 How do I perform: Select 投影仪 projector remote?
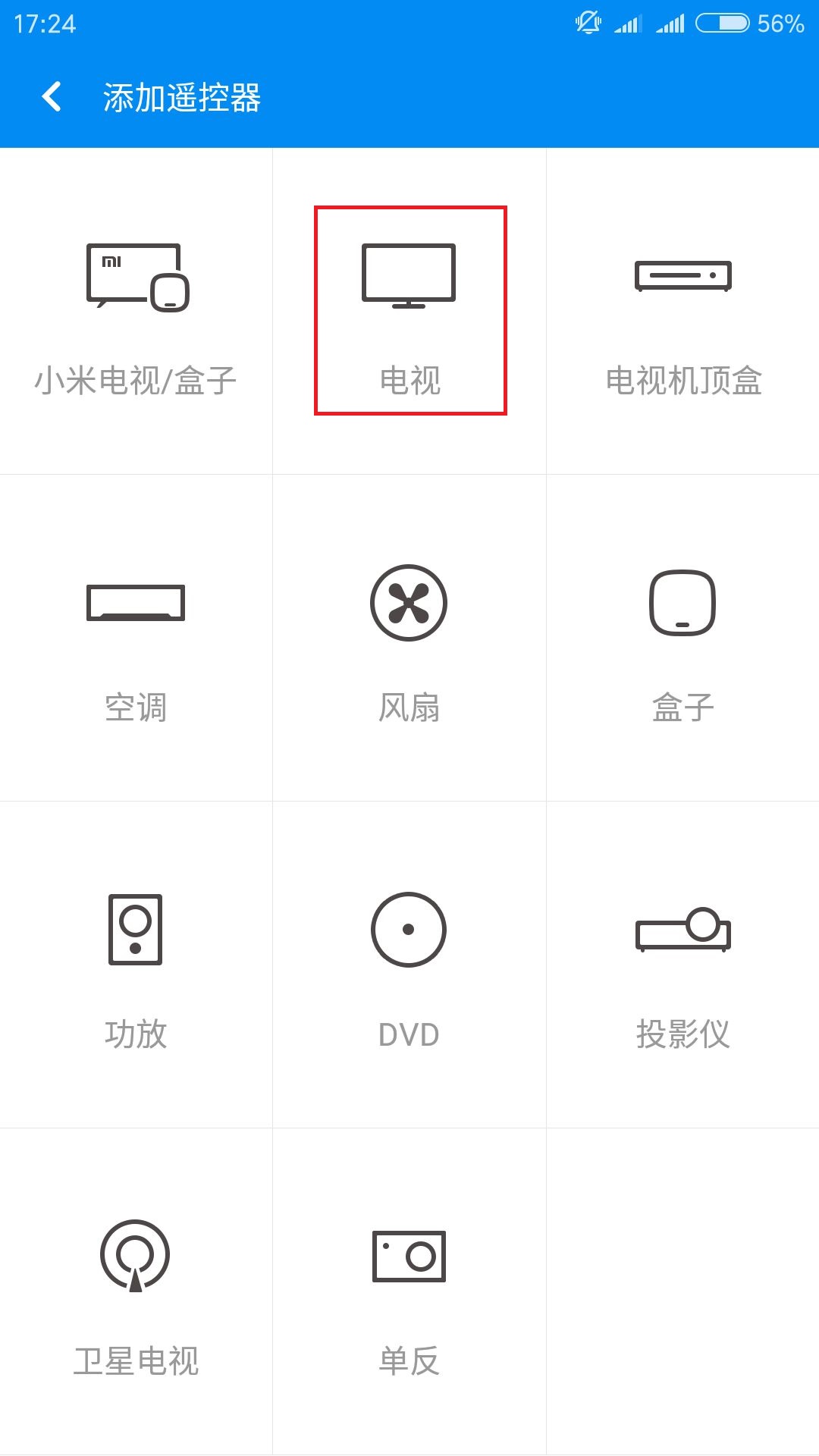[x=683, y=965]
